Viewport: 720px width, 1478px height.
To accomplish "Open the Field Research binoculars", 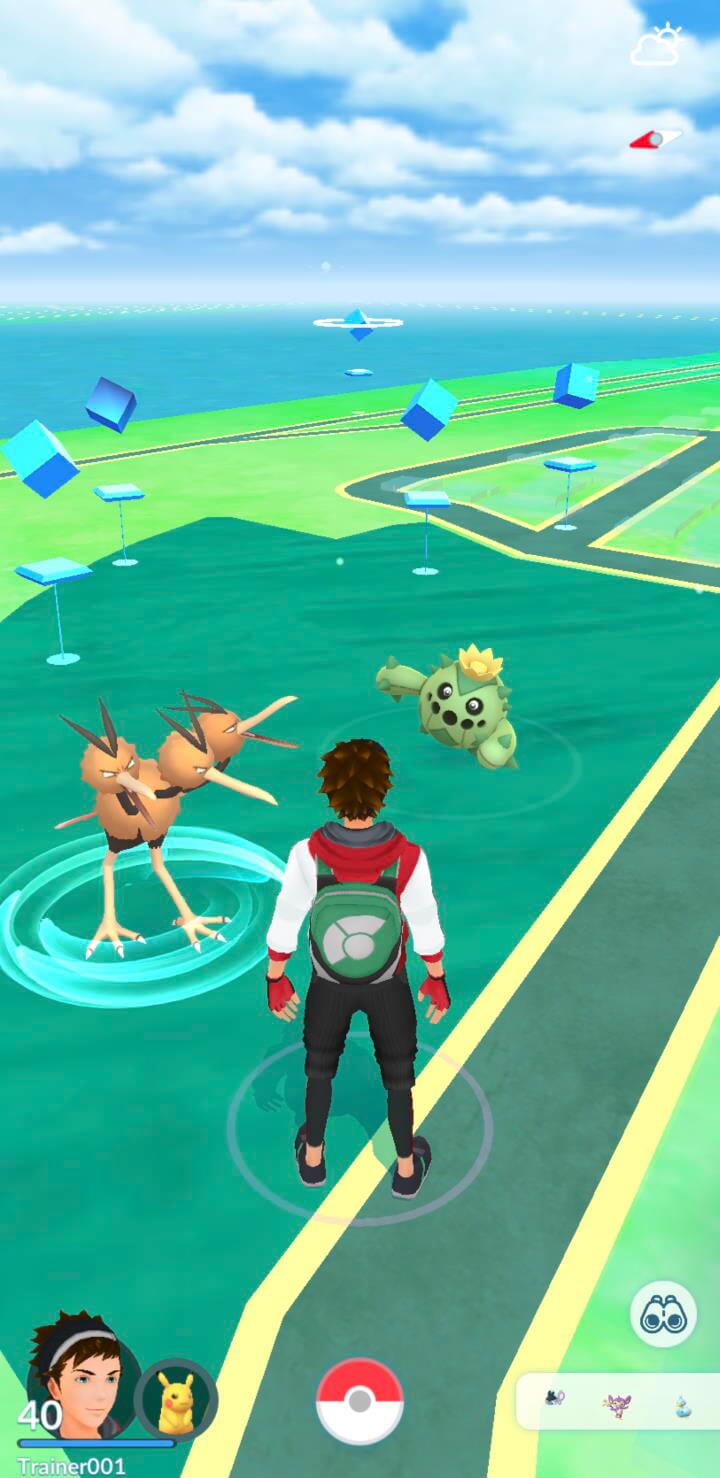I will (664, 1314).
